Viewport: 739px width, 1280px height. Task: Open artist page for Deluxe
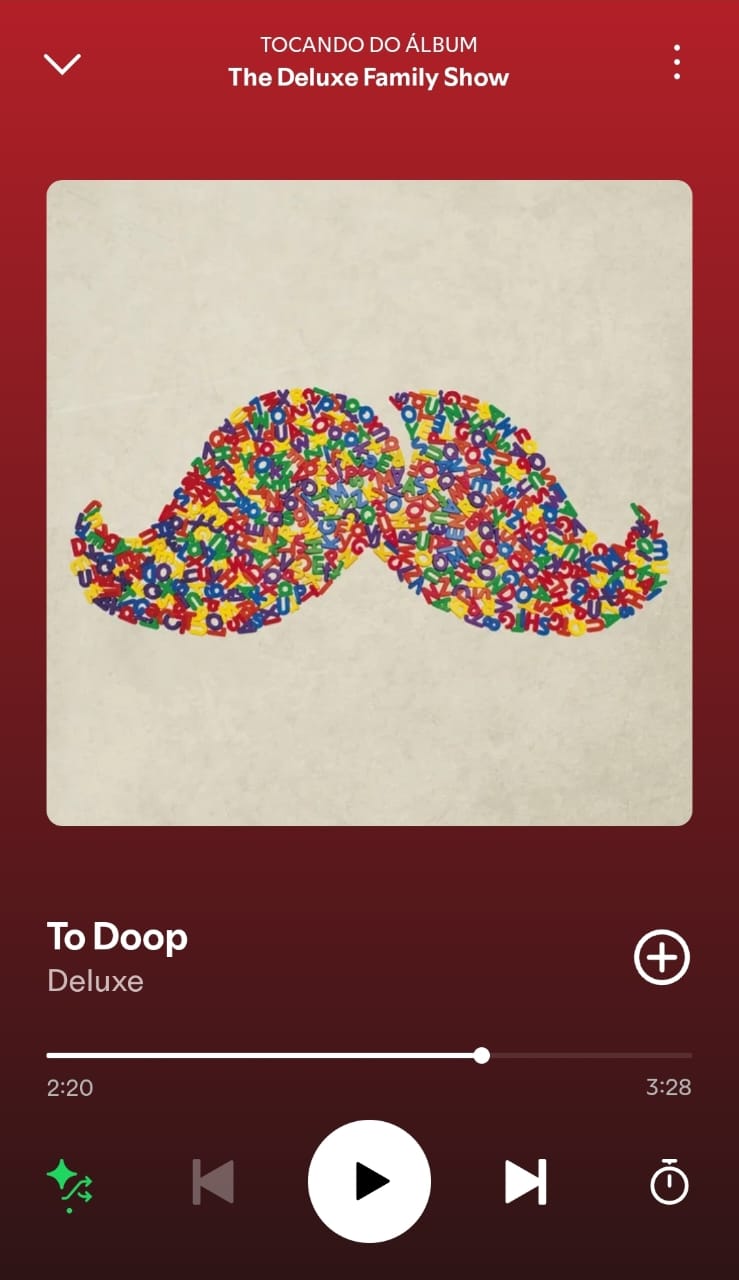(95, 982)
